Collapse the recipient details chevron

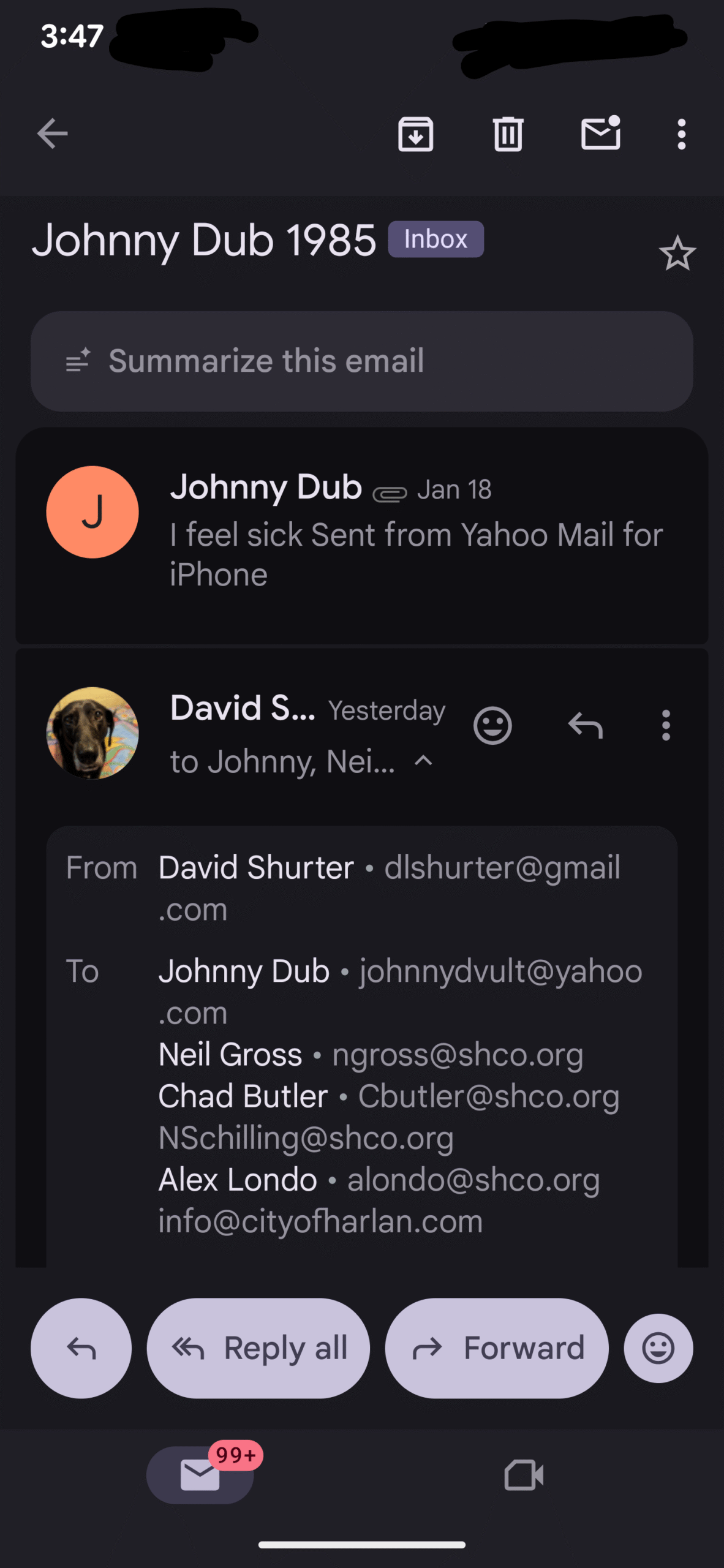pos(424,761)
